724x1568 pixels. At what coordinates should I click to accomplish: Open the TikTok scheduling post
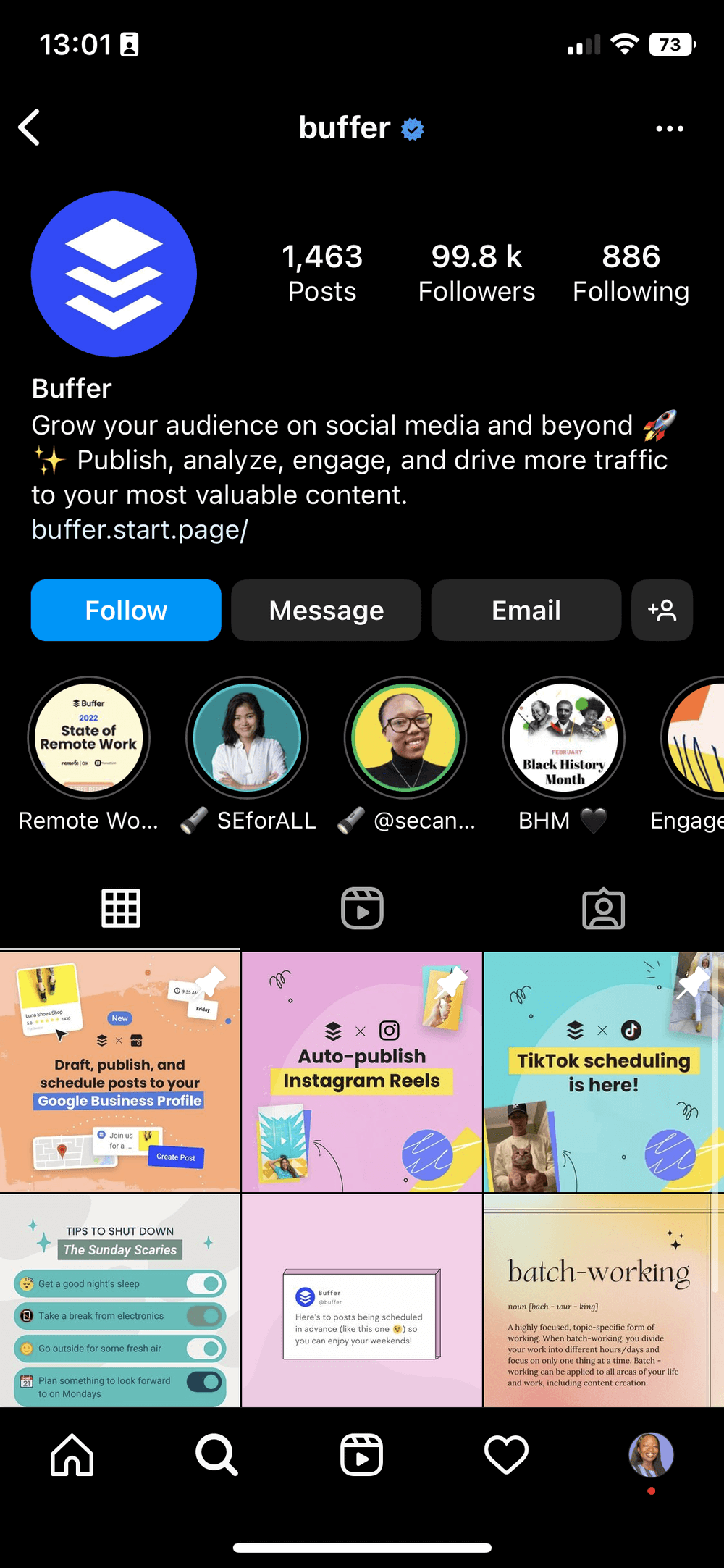(x=603, y=1072)
